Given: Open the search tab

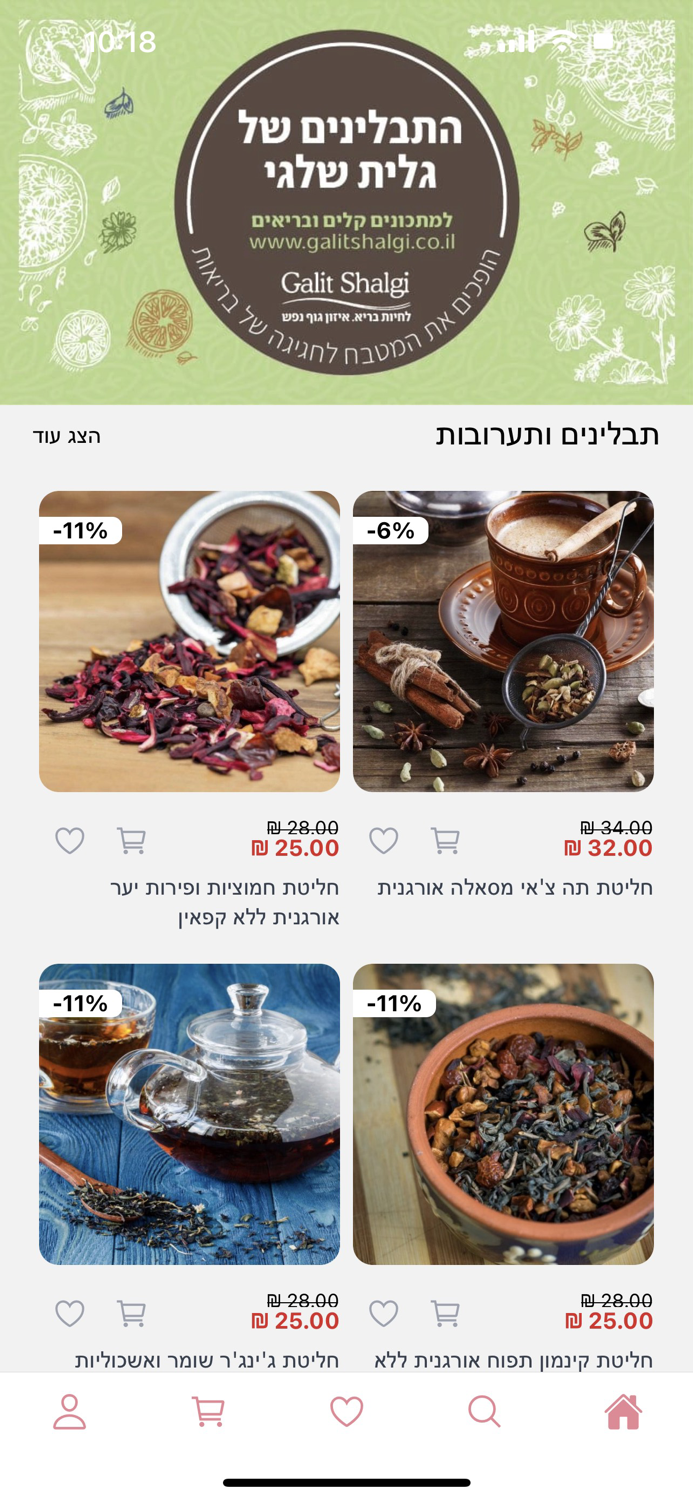Looking at the screenshot, I should (x=484, y=1411).
